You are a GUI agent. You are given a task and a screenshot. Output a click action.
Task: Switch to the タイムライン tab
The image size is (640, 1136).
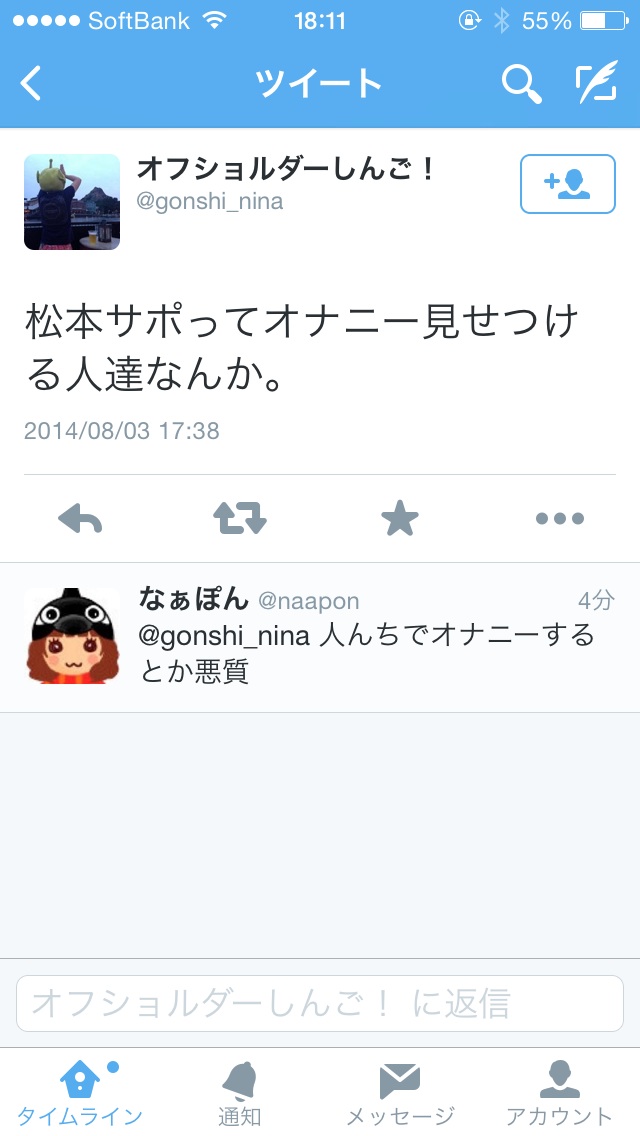click(80, 1092)
